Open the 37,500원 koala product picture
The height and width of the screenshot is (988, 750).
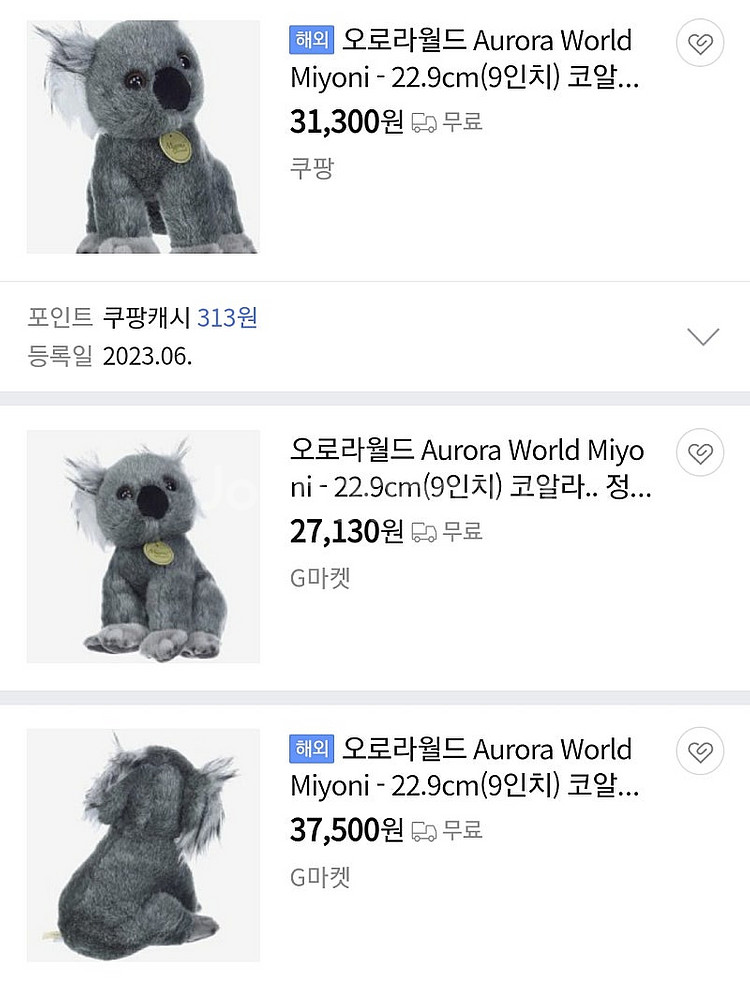click(143, 845)
